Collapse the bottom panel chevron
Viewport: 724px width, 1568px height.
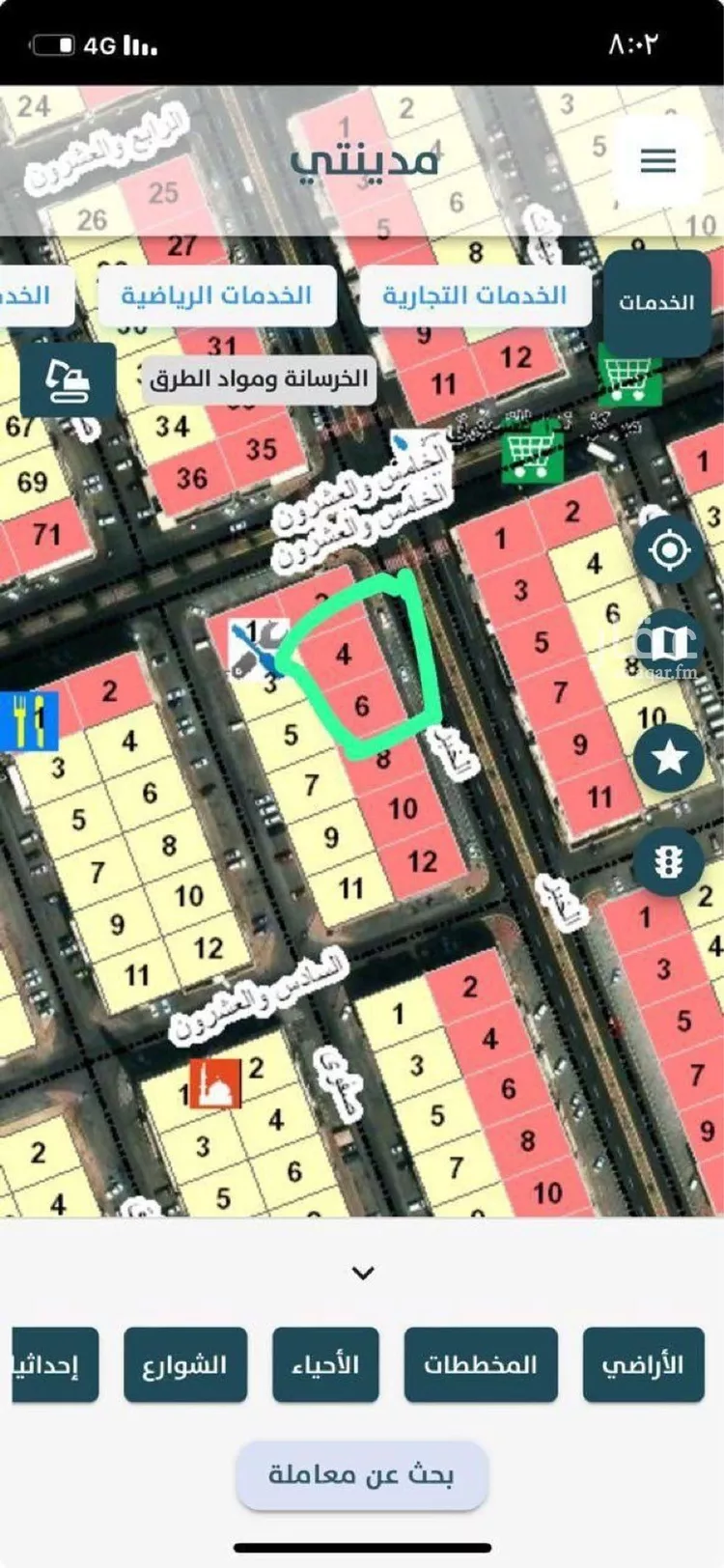click(363, 1273)
